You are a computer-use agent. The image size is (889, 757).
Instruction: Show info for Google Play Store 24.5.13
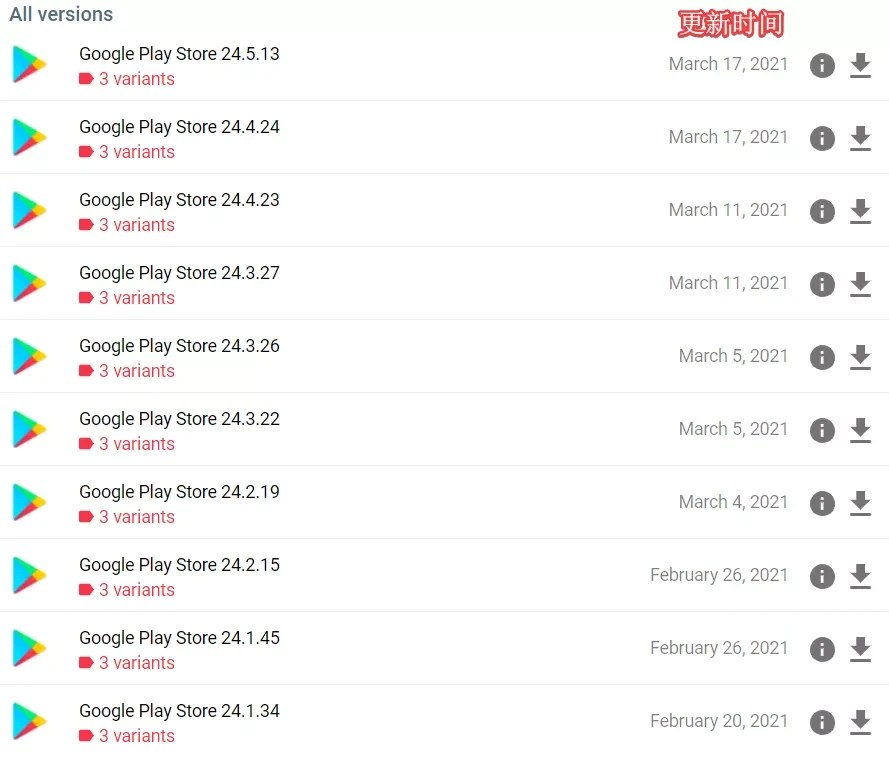pos(822,66)
